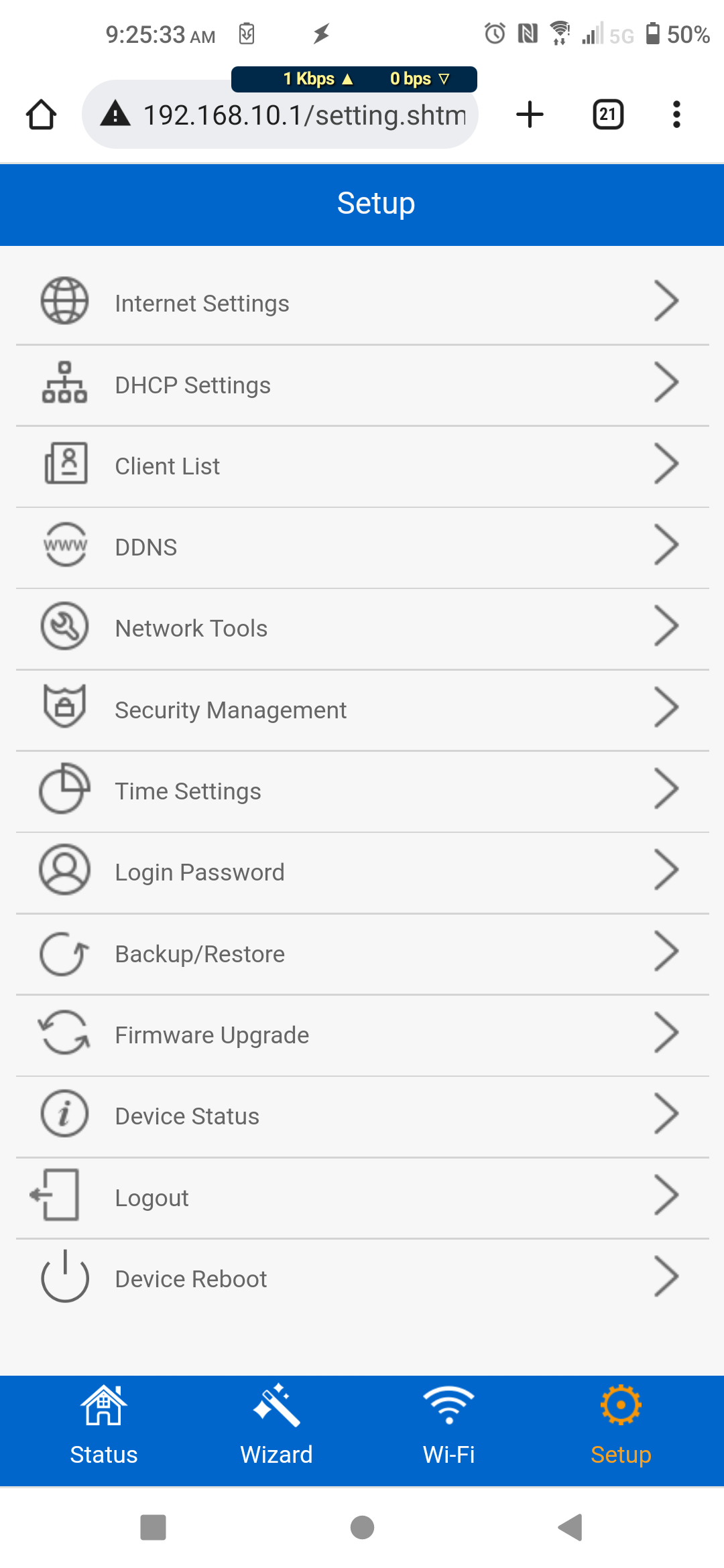Open the browser tab switcher

pyautogui.click(x=608, y=115)
